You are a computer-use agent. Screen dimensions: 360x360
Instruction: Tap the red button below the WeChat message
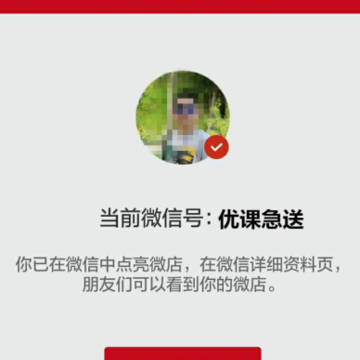[183, 354]
